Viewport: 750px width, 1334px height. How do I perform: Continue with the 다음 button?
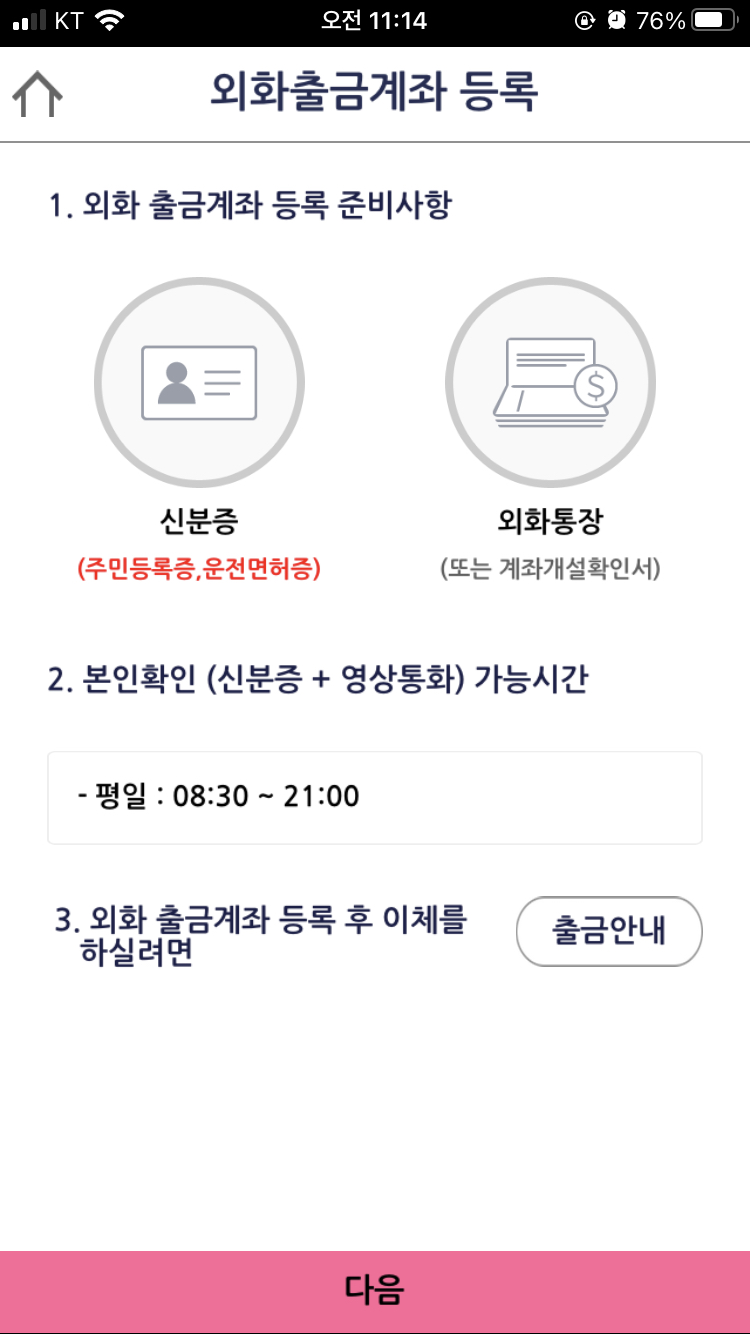[375, 1291]
